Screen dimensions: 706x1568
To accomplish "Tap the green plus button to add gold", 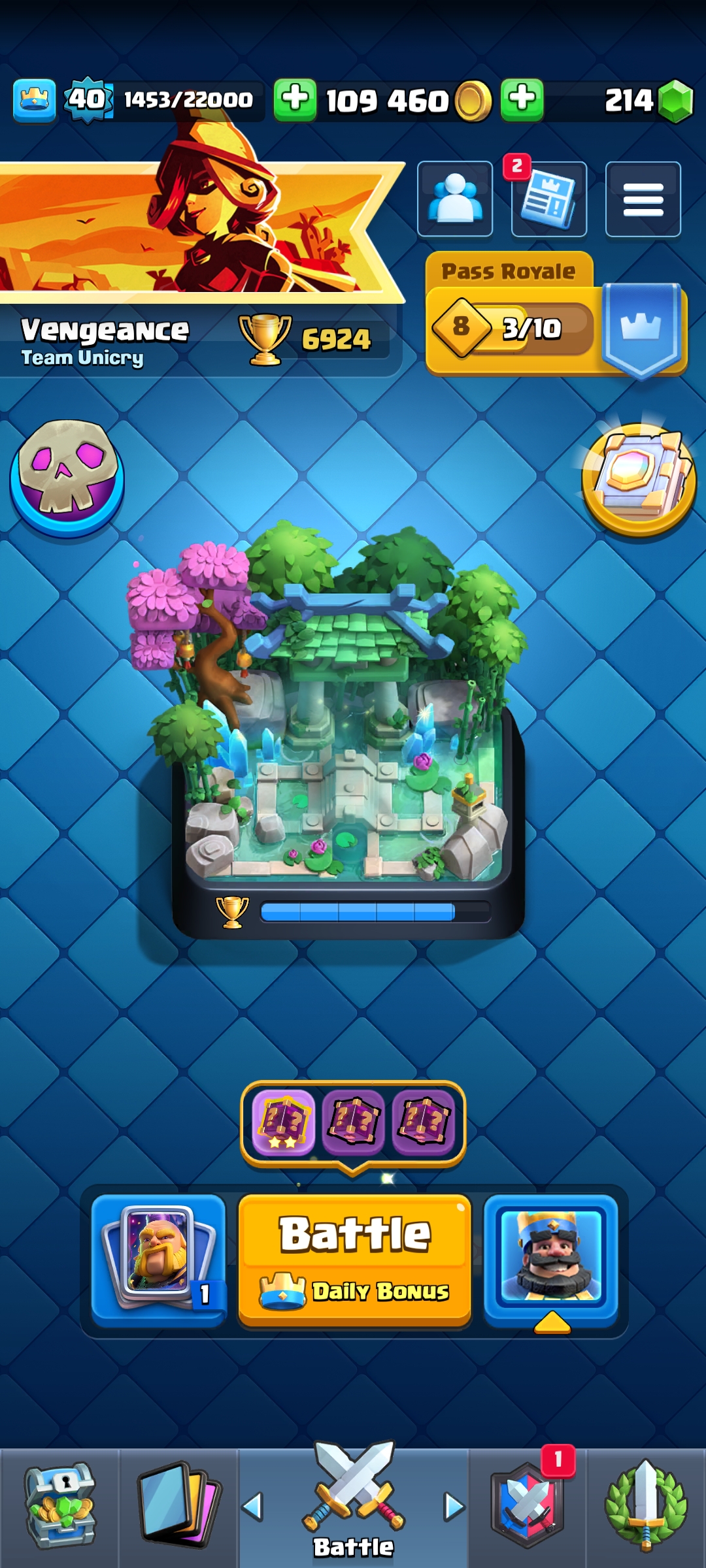I will pyautogui.click(x=295, y=100).
